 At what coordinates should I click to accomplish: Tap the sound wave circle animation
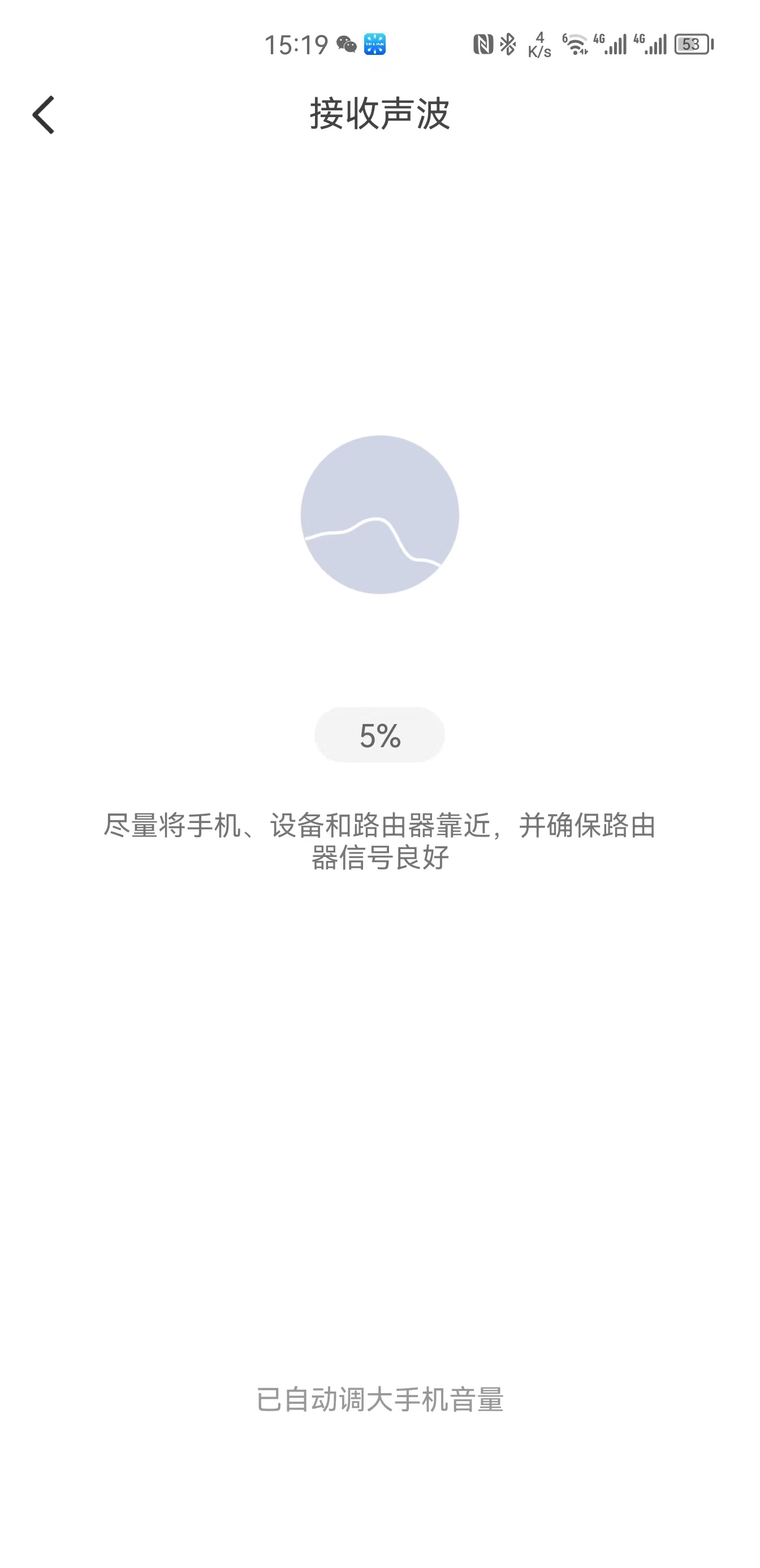379,514
